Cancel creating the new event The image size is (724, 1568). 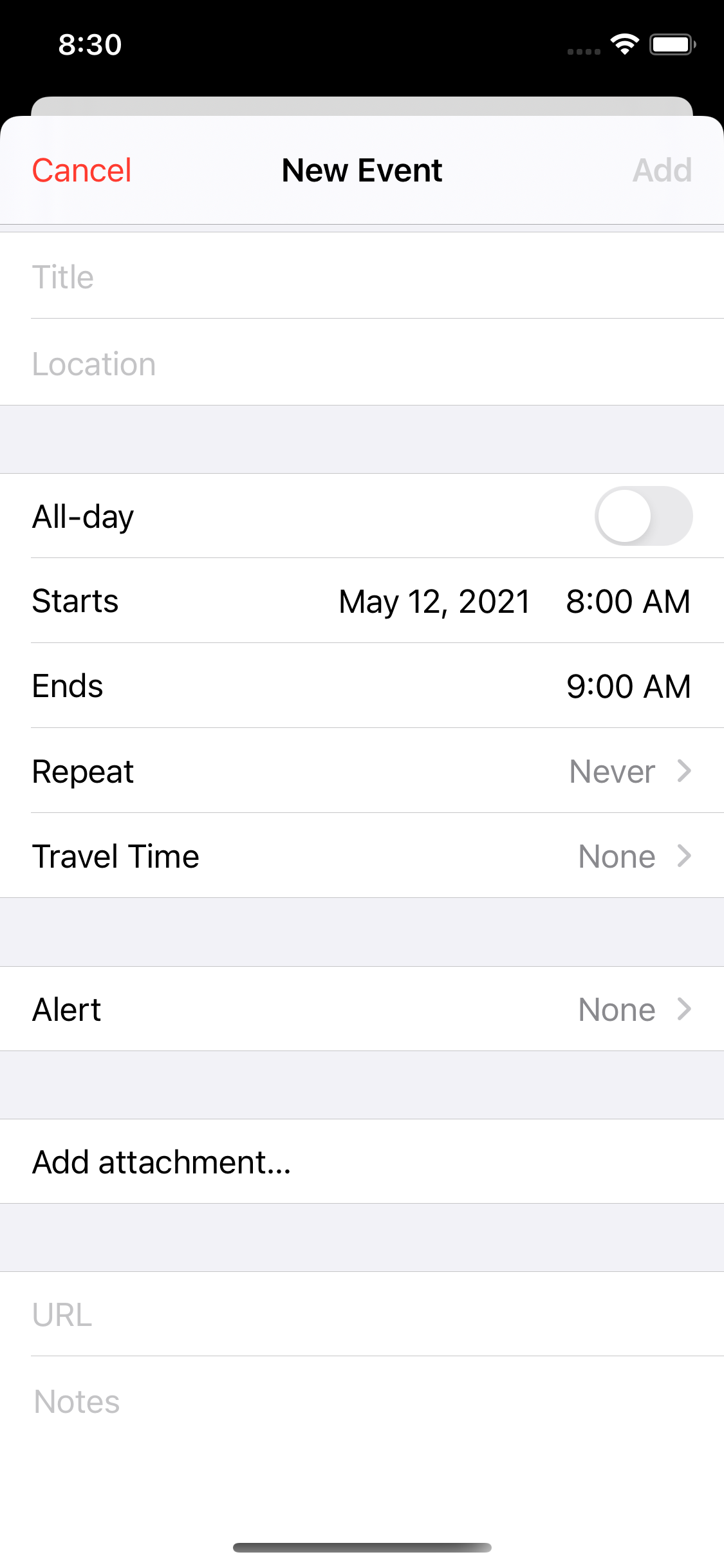[82, 170]
